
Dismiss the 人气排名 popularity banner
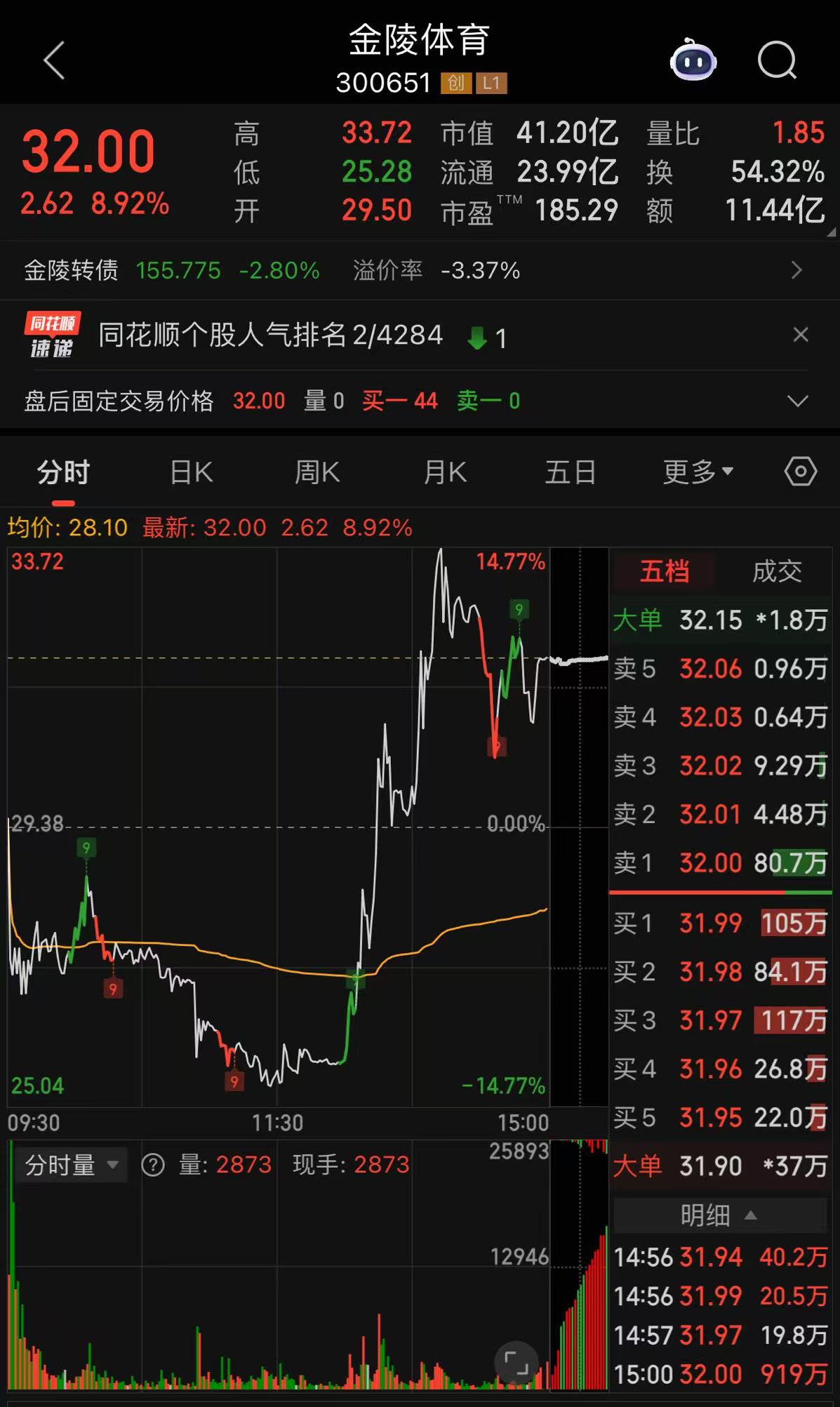800,335
